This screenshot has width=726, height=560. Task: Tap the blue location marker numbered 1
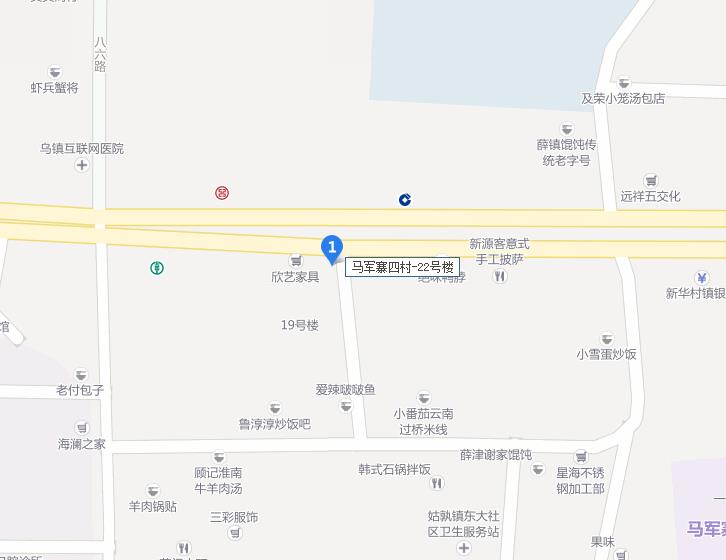[331, 248]
